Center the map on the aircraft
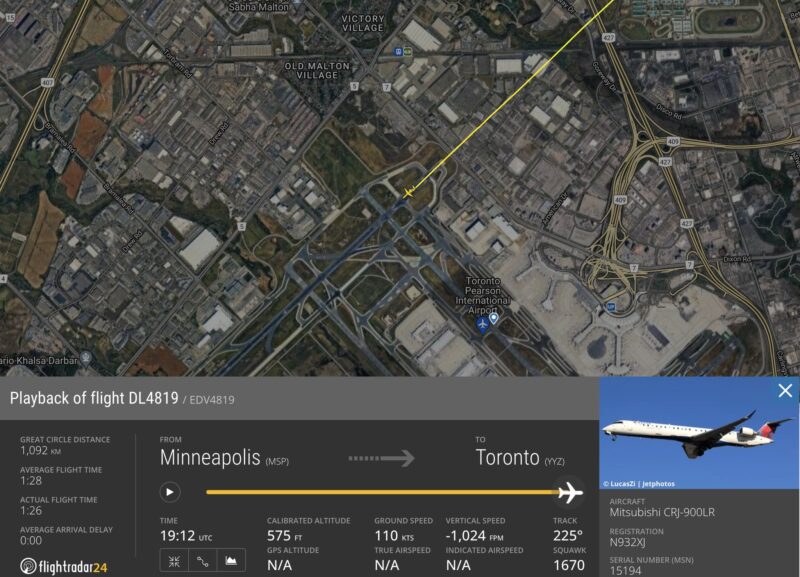This screenshot has height=577, width=800. click(174, 561)
